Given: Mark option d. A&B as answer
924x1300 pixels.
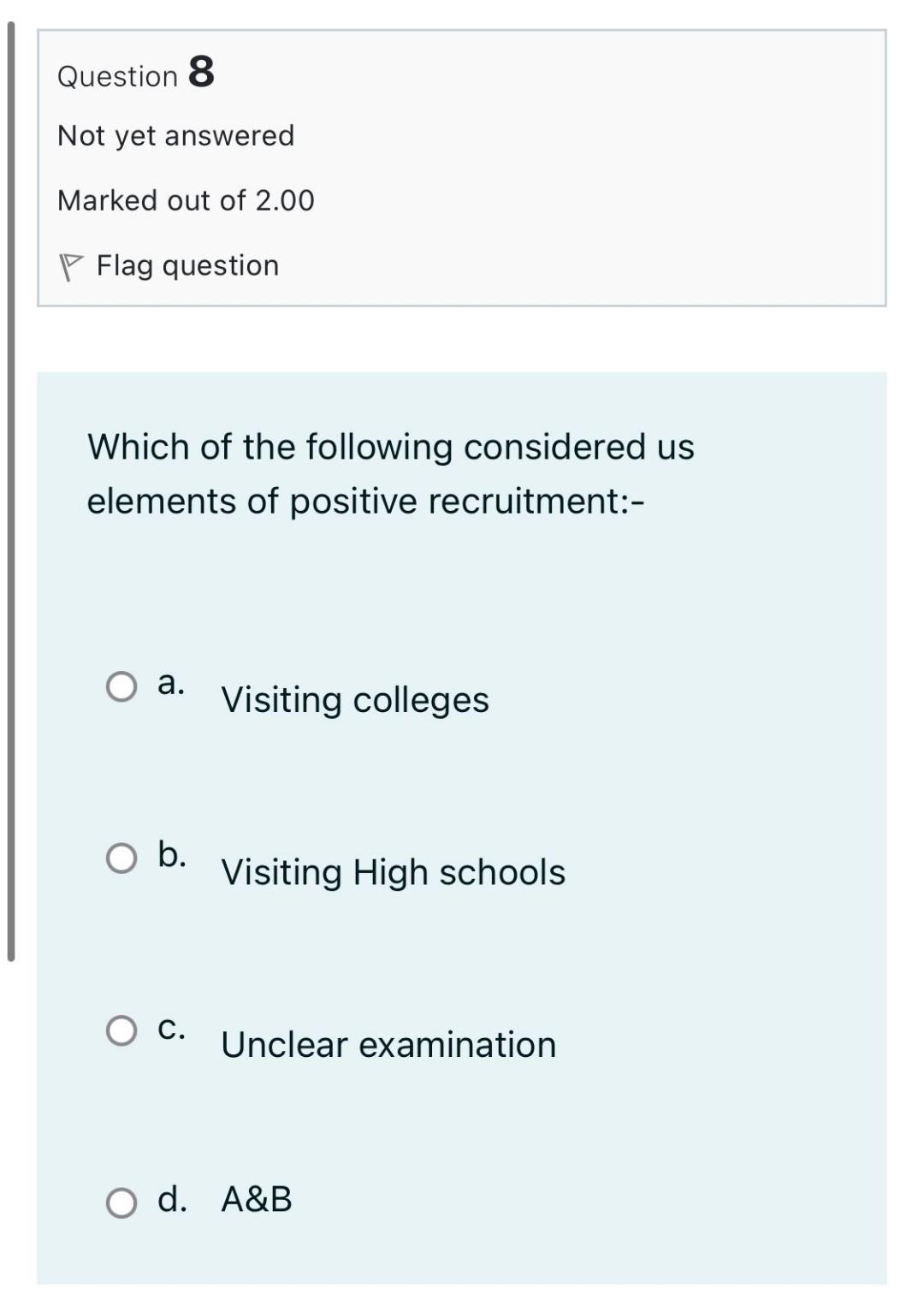Looking at the screenshot, I should click(x=121, y=1202).
